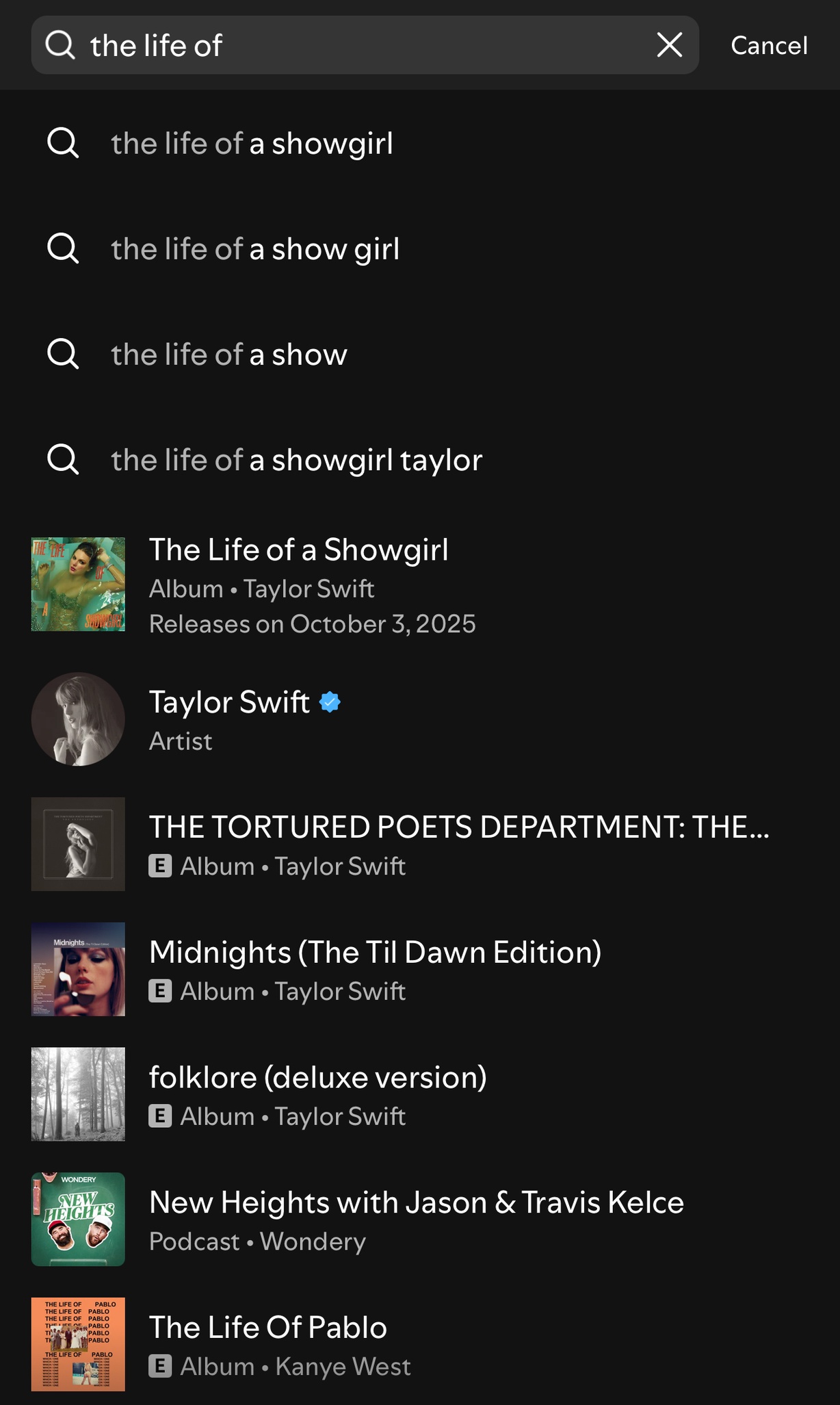Select suggestion "the life of a showgirl"
The height and width of the screenshot is (1405, 840).
tap(420, 144)
